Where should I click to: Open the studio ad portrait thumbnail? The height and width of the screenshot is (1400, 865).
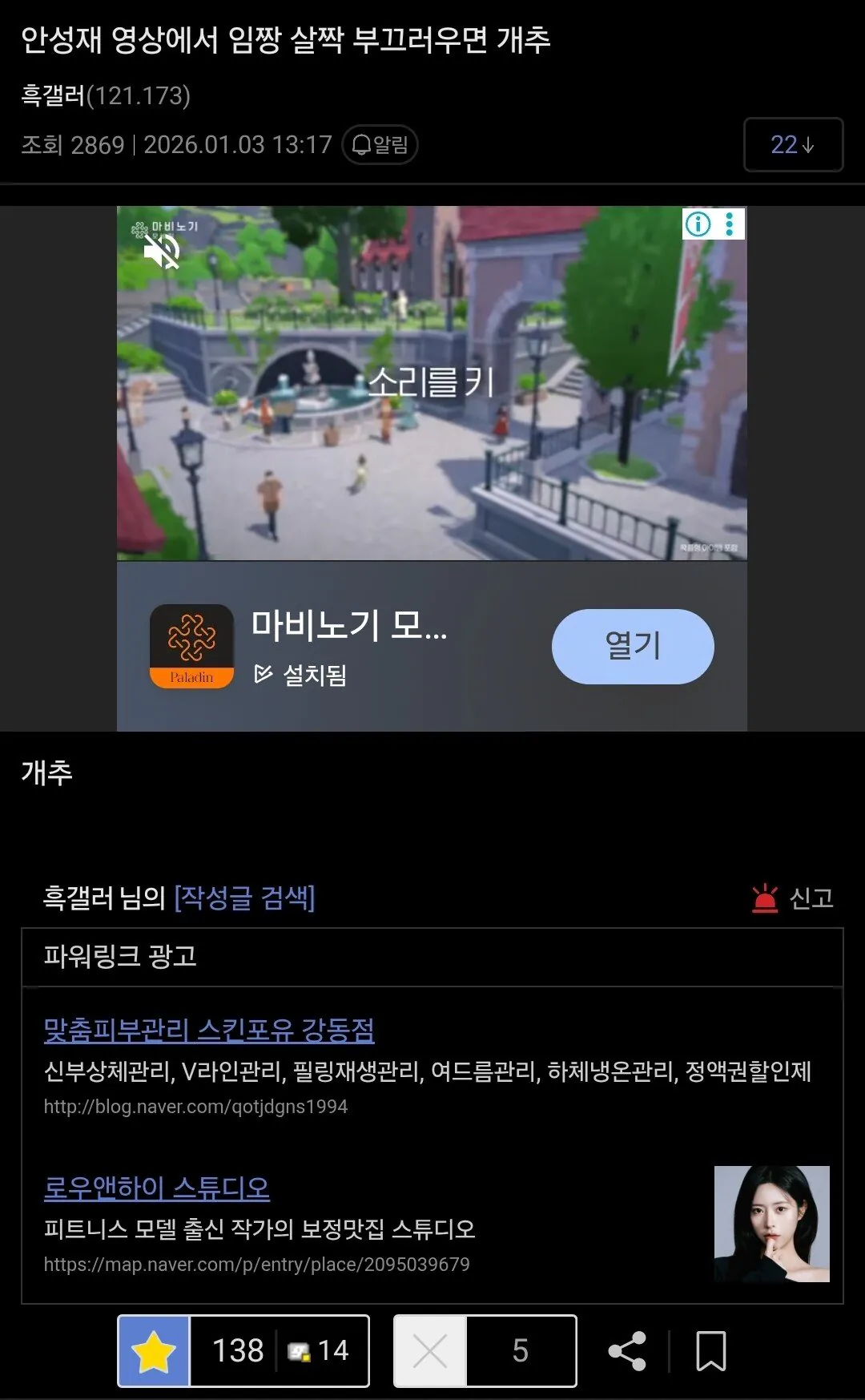pyautogui.click(x=771, y=1224)
